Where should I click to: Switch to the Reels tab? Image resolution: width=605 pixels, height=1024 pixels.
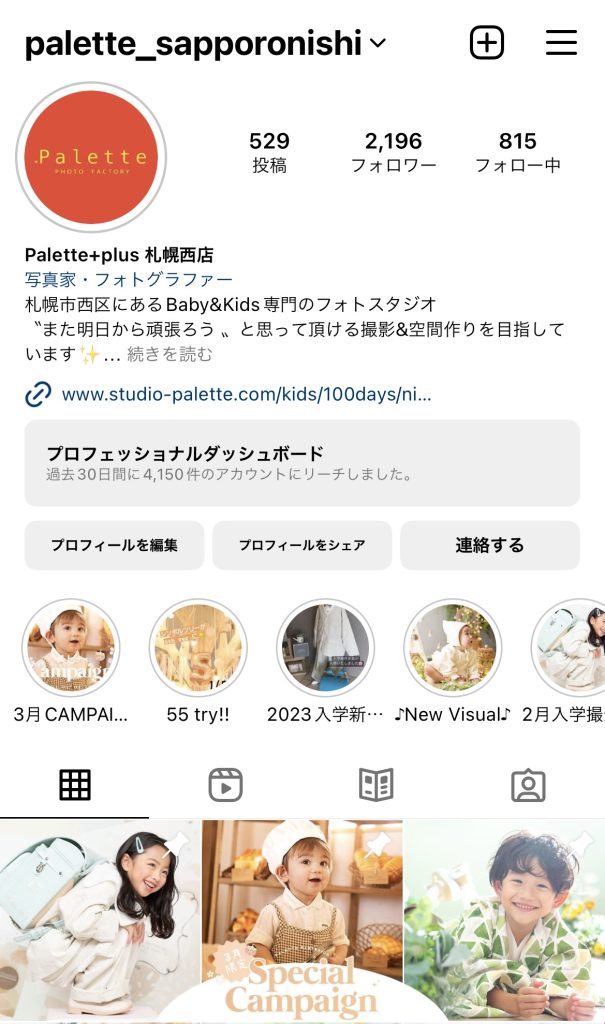[x=226, y=785]
